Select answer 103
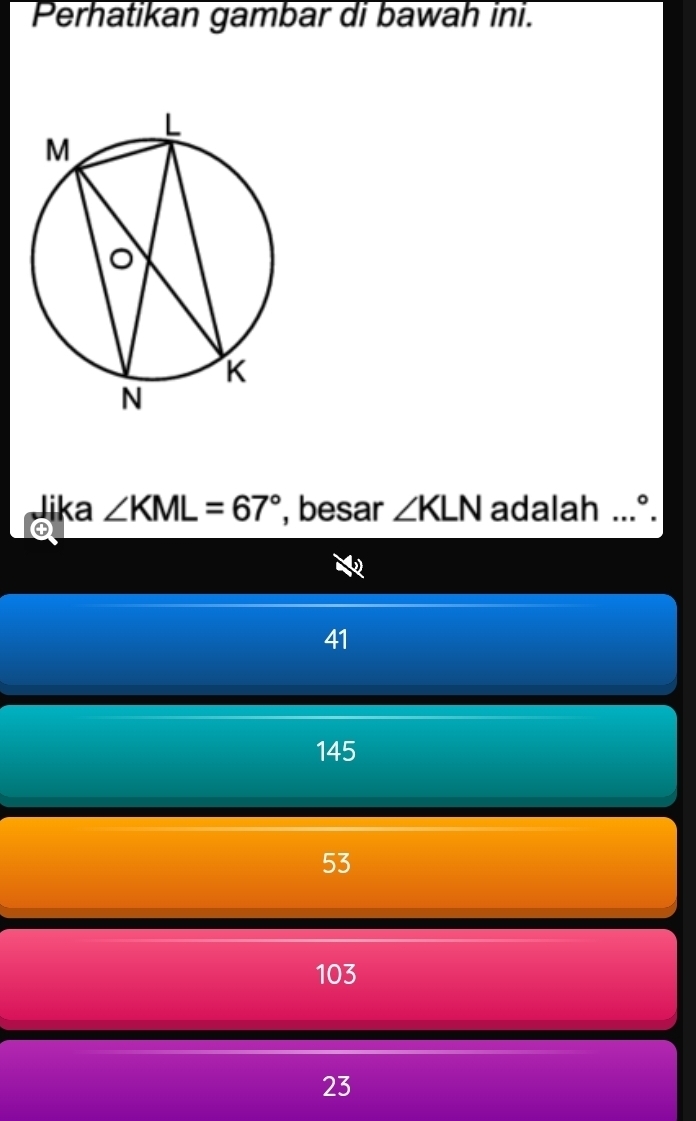This screenshot has height=1121, width=696. coord(338,977)
